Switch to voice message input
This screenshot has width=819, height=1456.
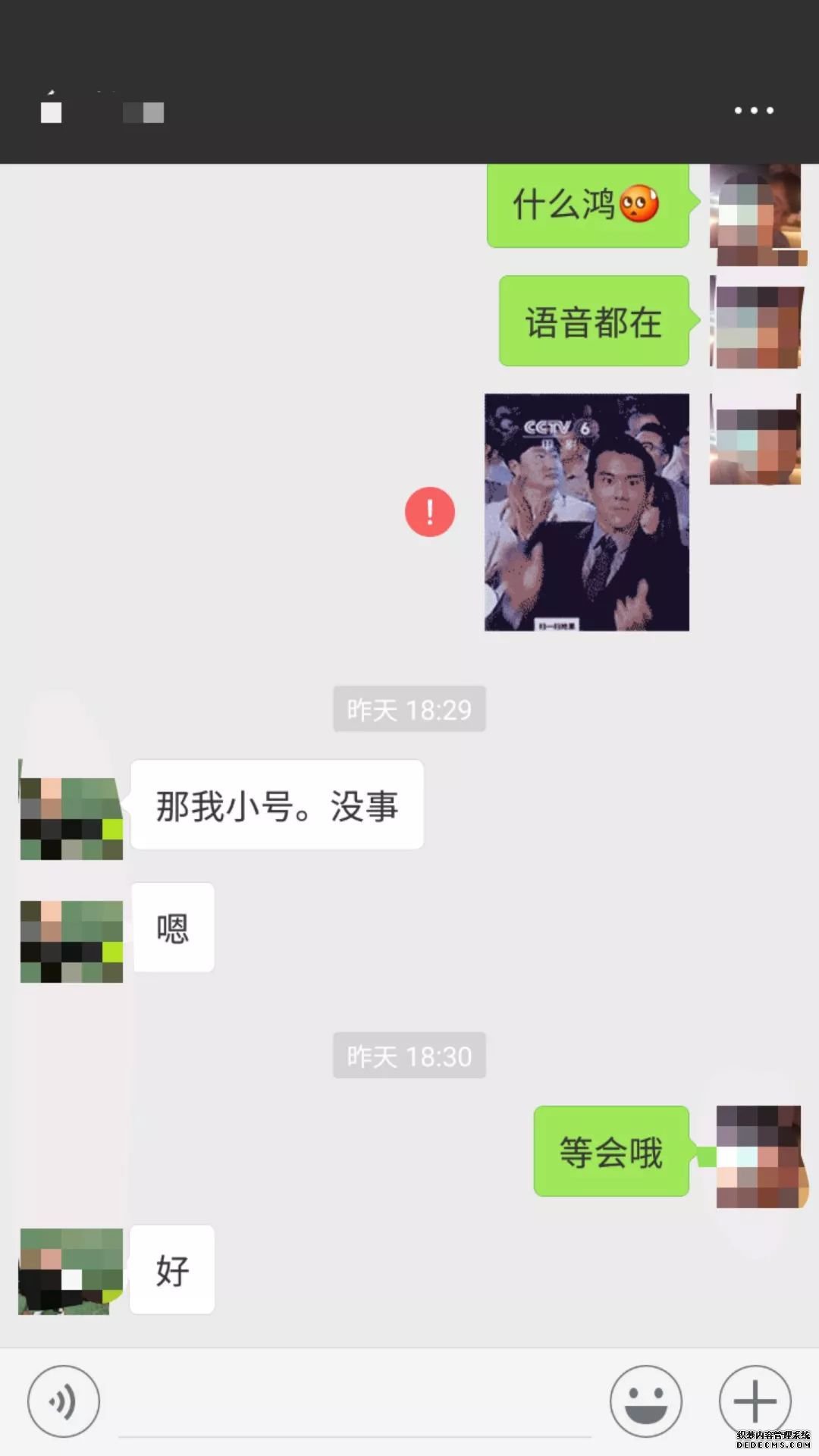click(x=64, y=1401)
